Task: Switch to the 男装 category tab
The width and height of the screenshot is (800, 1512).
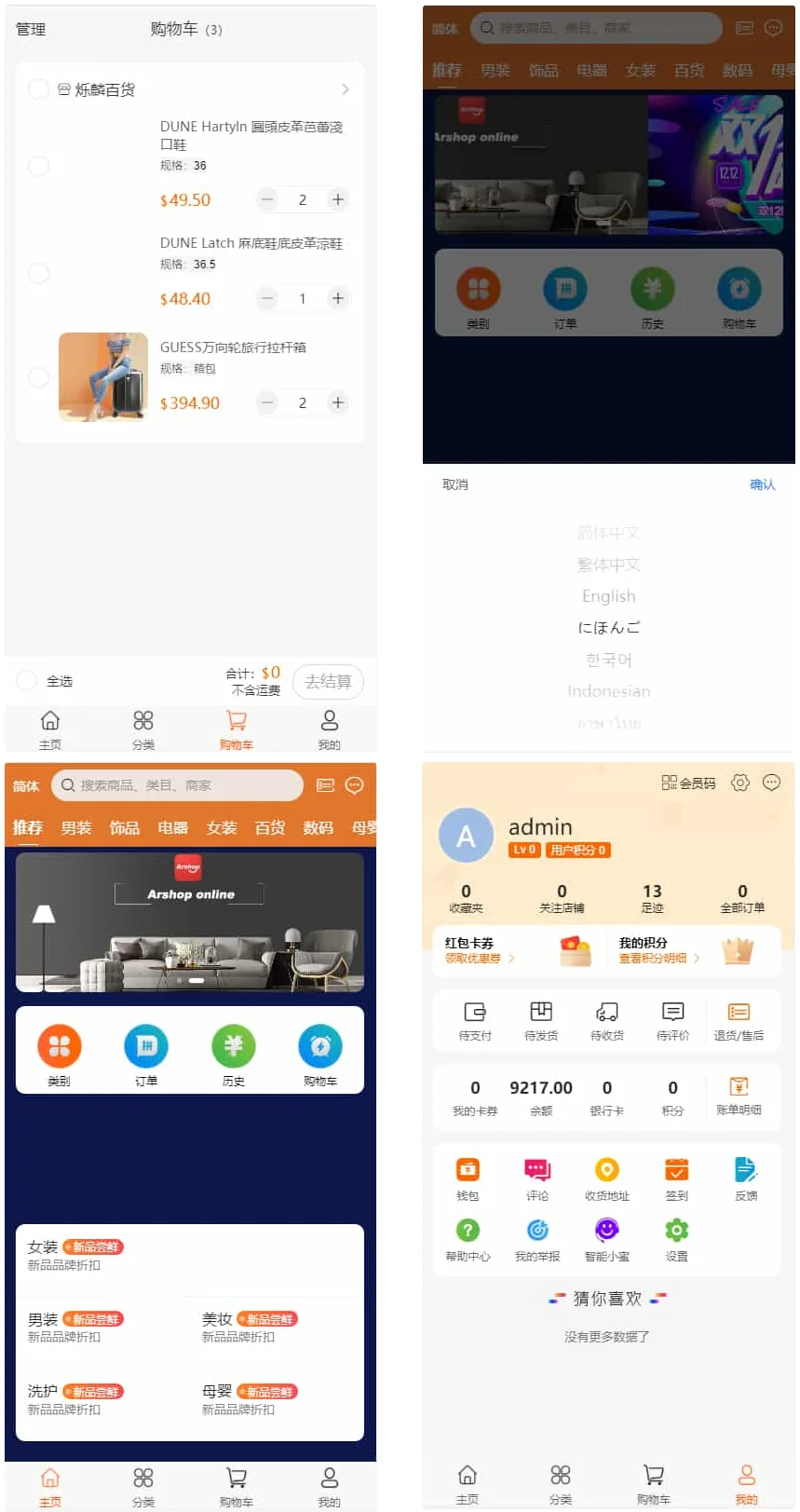Action: coord(76,827)
